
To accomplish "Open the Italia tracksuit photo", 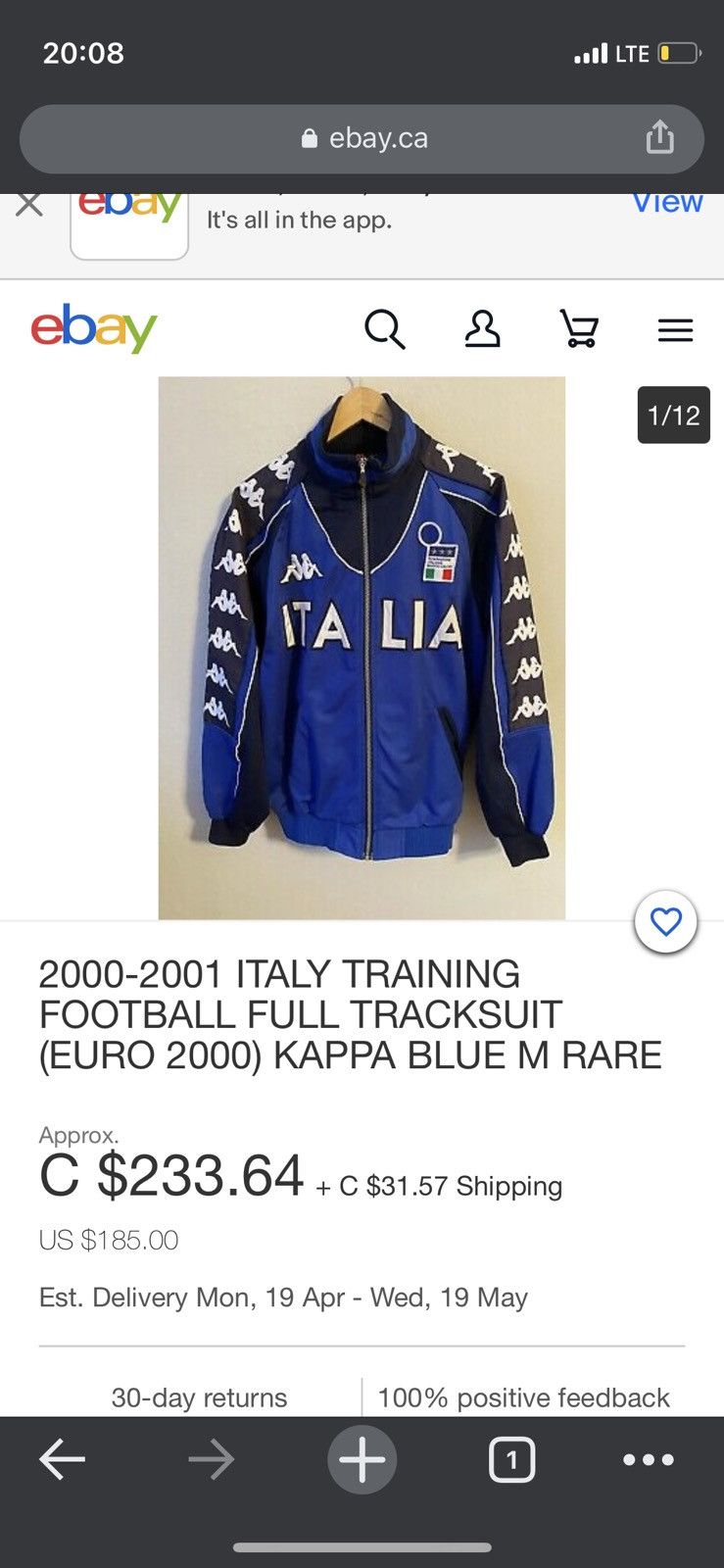I will pos(362,647).
